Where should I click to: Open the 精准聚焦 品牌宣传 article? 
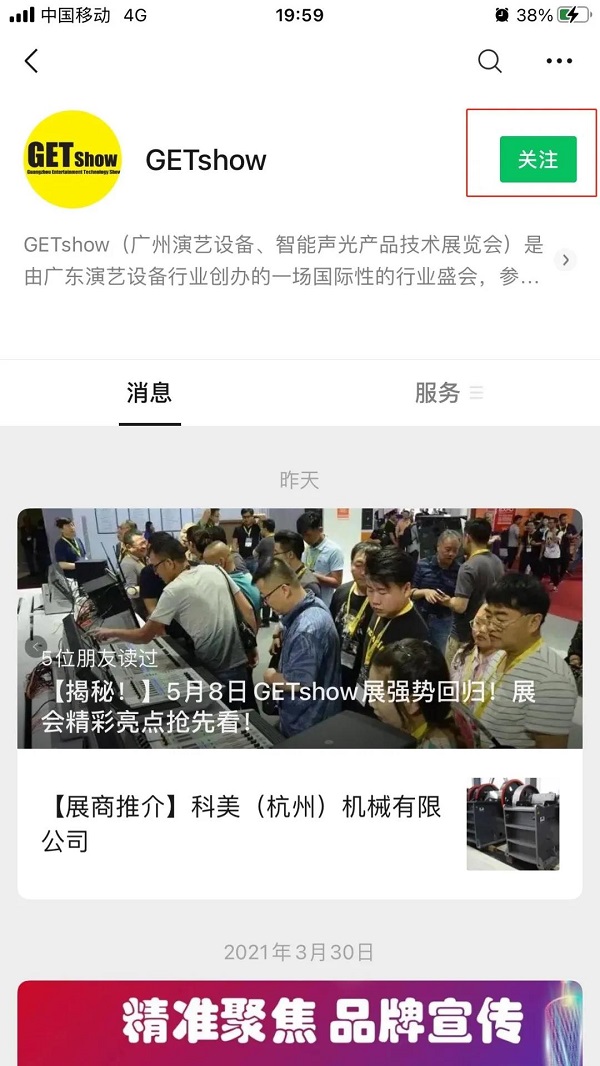(x=299, y=1023)
